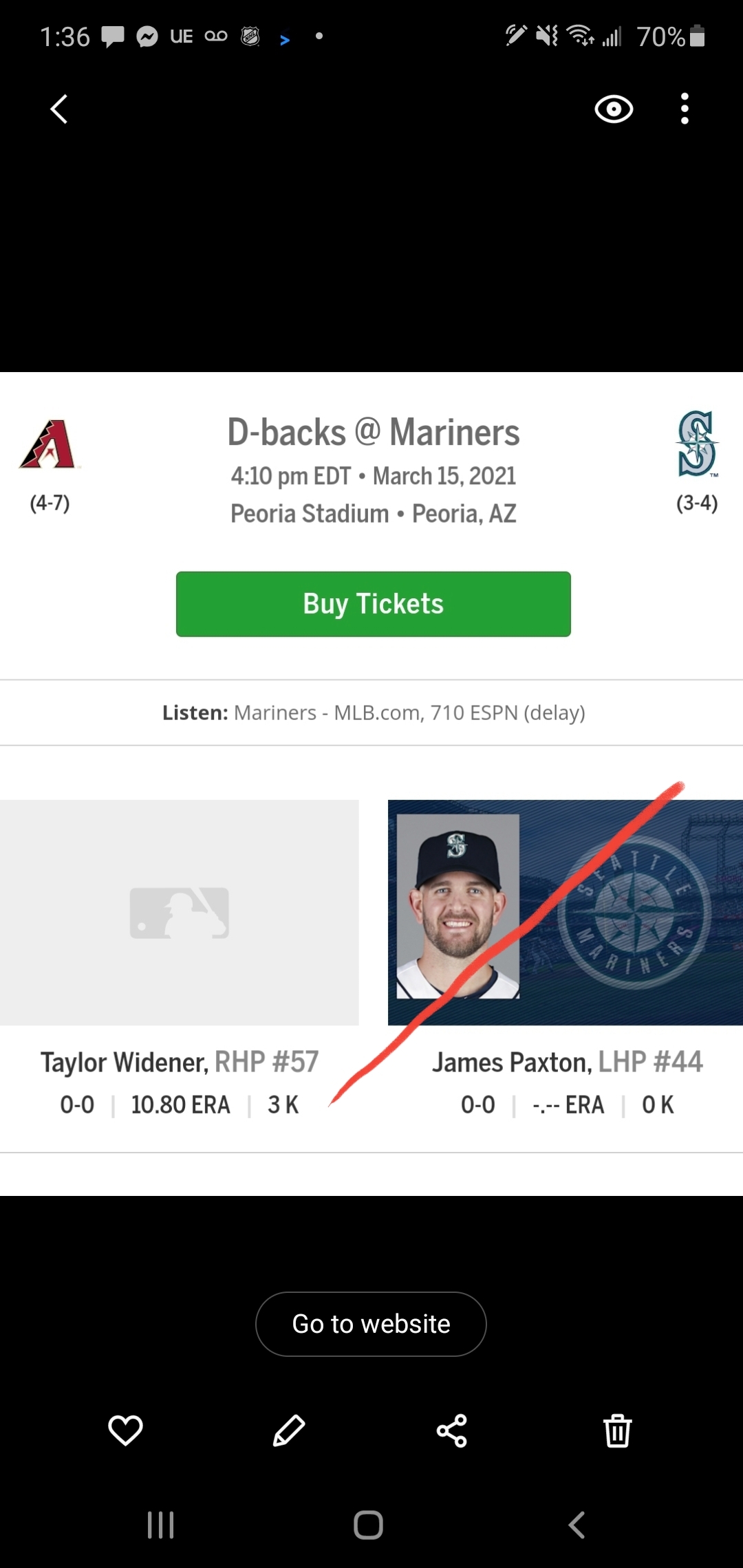This screenshot has height=1568, width=743.
Task: Share this screenshot
Action: click(452, 1431)
